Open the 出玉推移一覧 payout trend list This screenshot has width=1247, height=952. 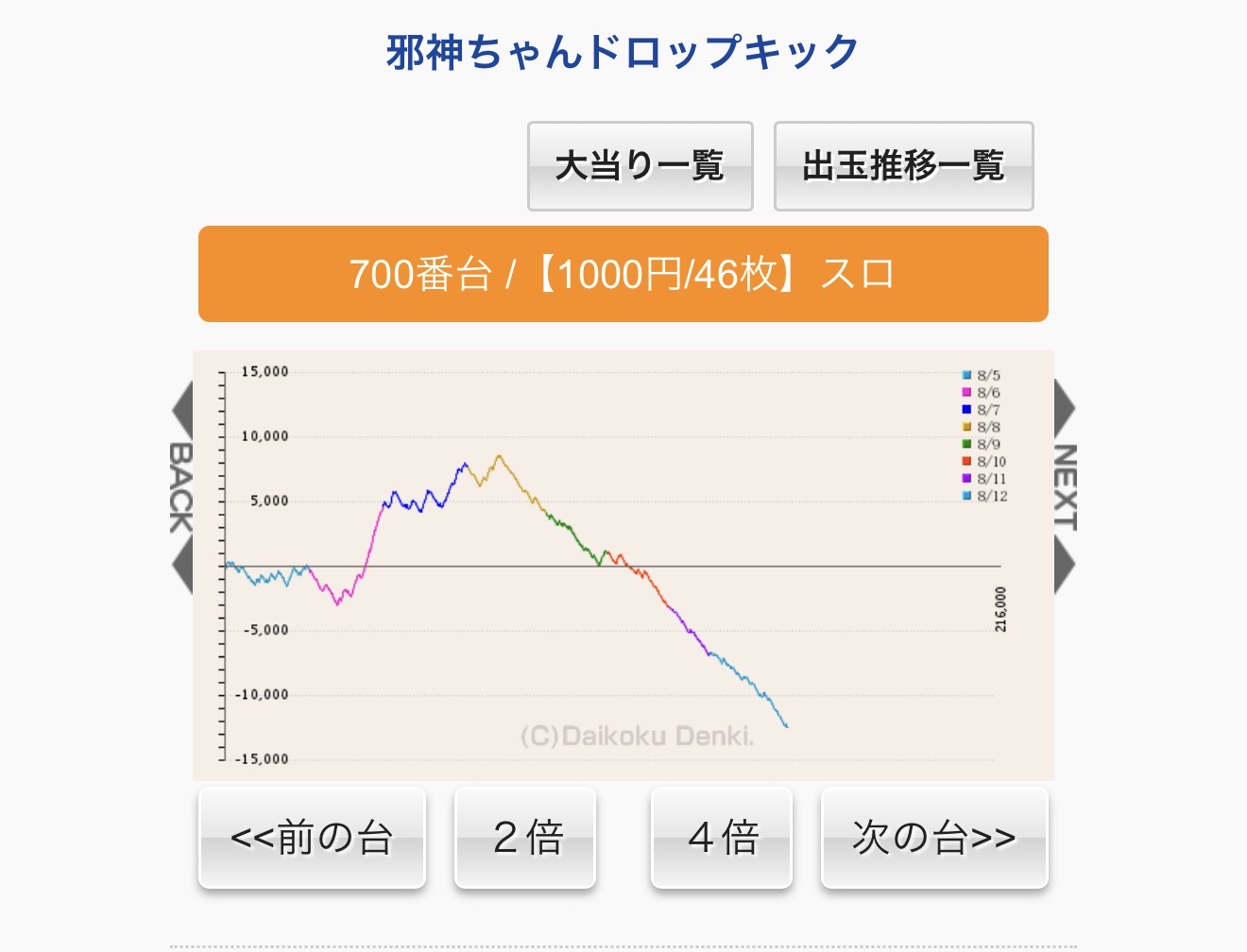click(x=903, y=166)
